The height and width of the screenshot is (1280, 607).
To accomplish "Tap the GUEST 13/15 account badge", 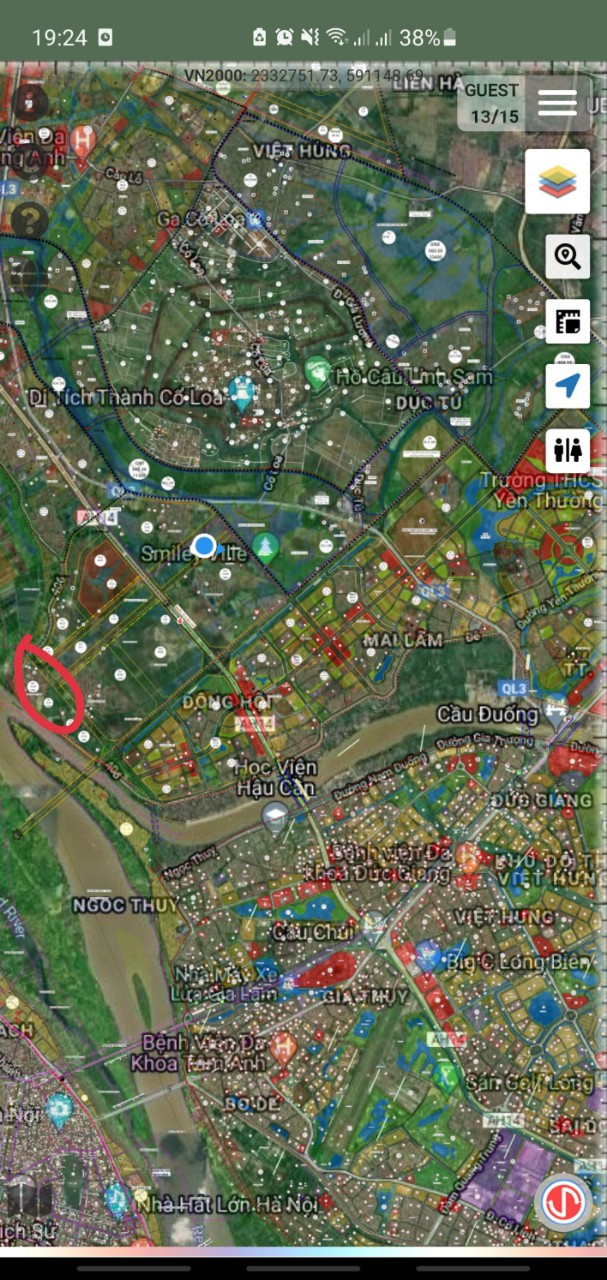I will pyautogui.click(x=494, y=103).
